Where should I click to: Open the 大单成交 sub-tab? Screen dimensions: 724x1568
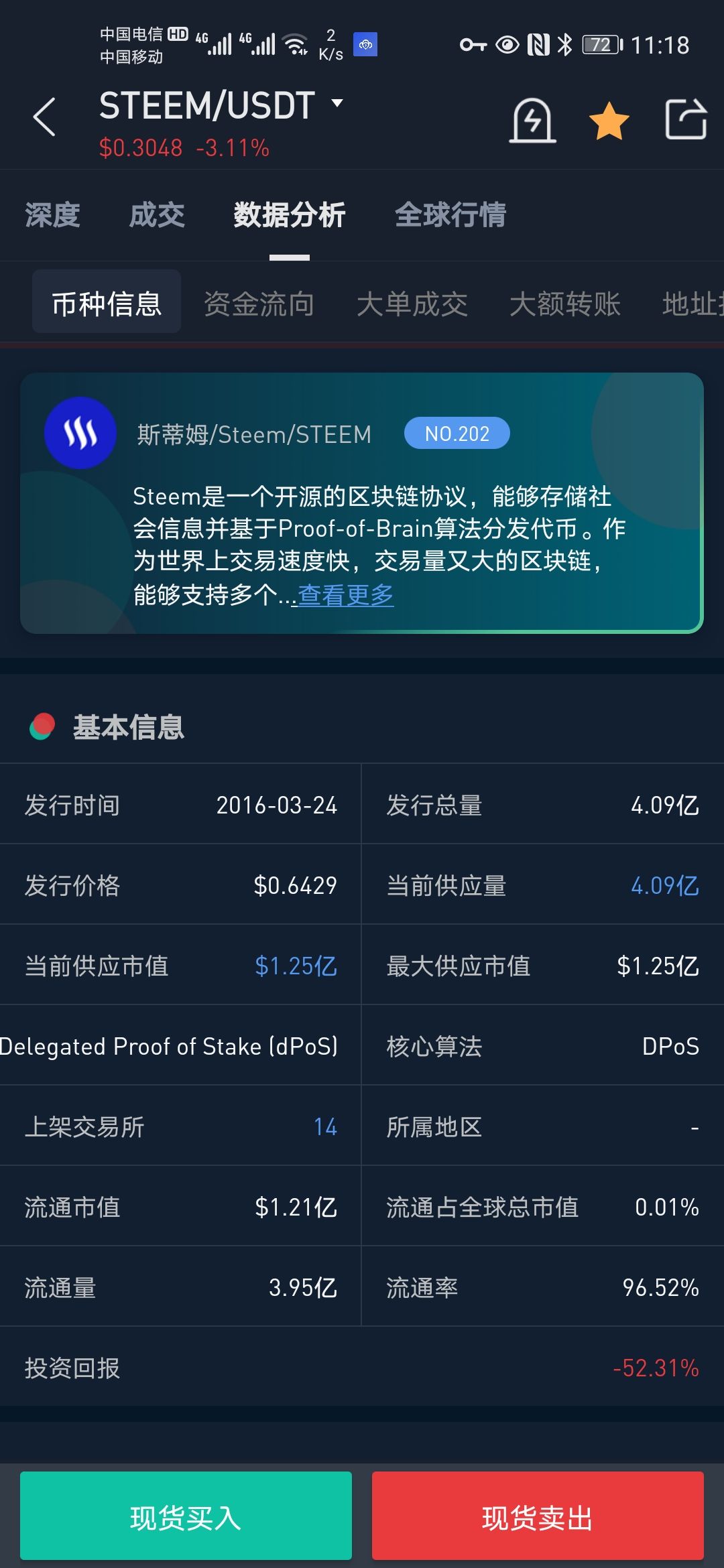tap(412, 304)
